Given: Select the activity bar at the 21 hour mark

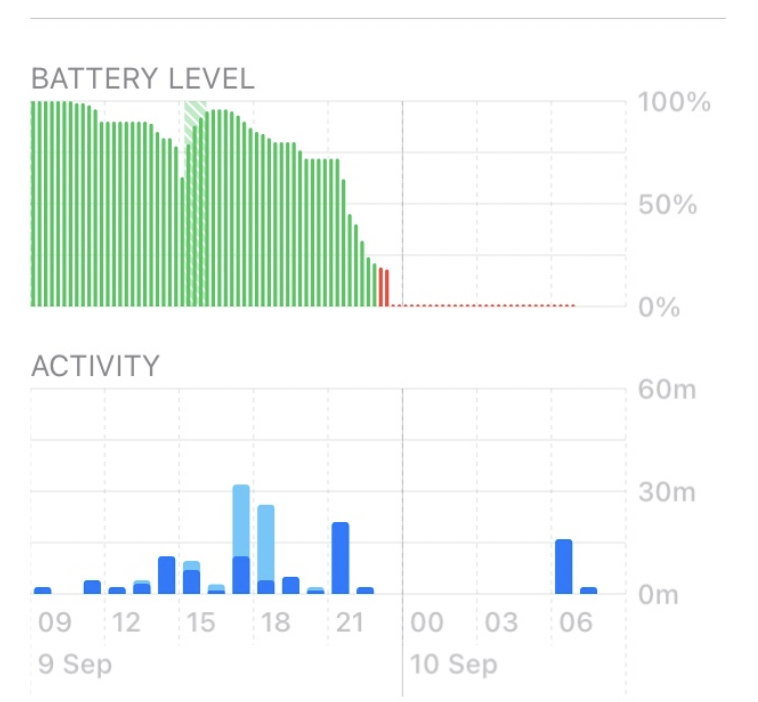Looking at the screenshot, I should pos(340,558).
